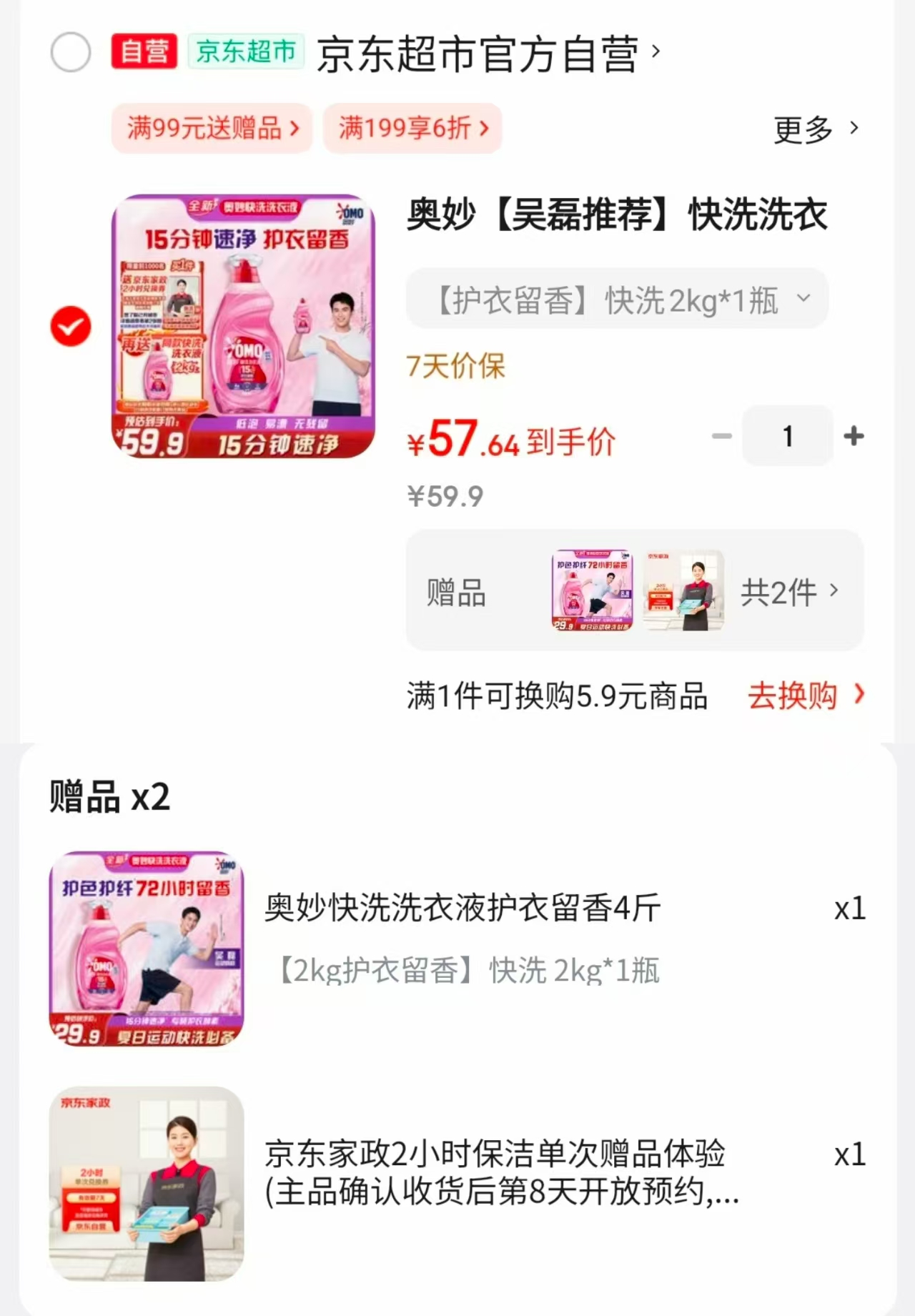Click the 去换购 exchange link

tap(795, 696)
